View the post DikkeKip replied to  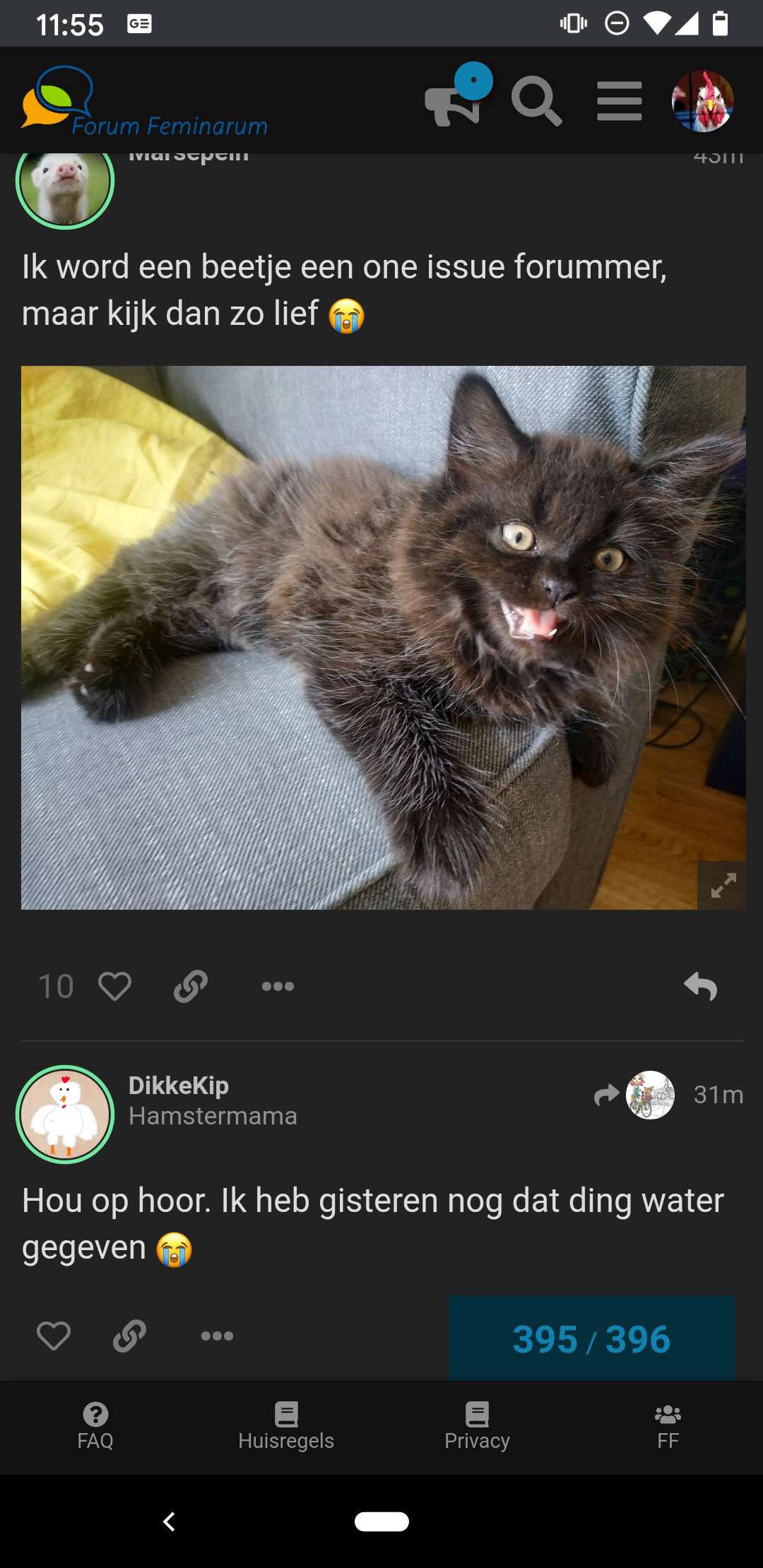pyautogui.click(x=634, y=1095)
